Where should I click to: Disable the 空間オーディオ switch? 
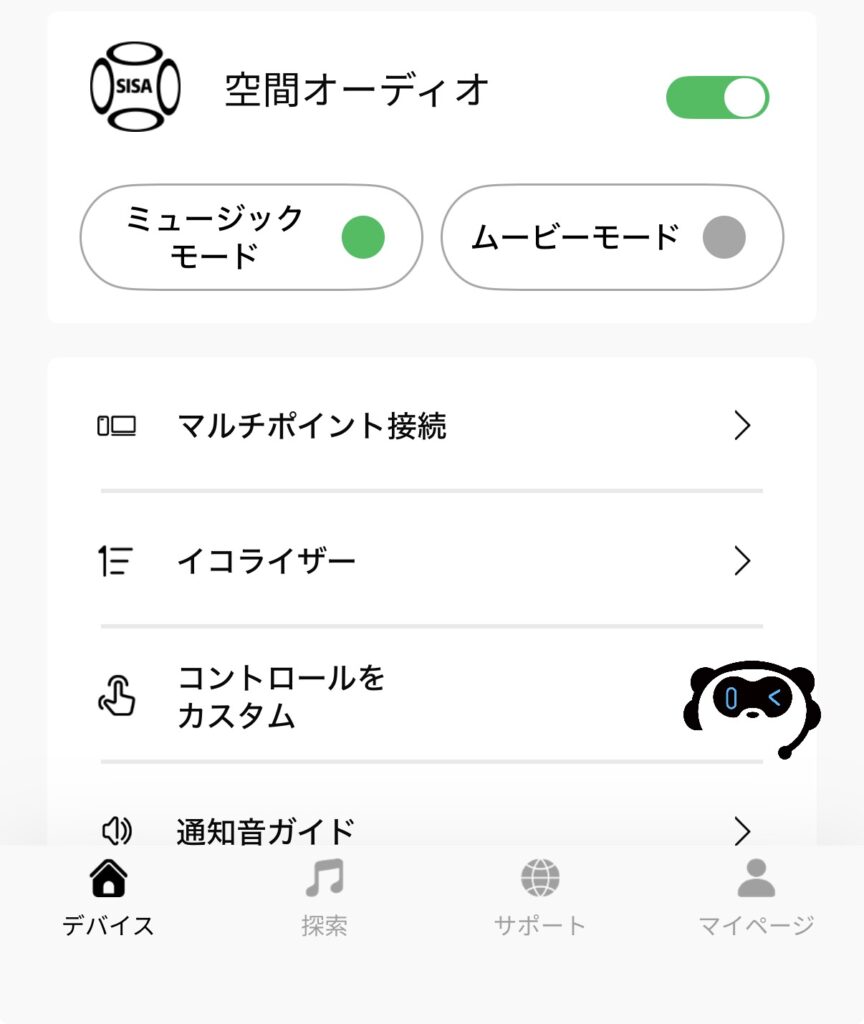point(717,96)
